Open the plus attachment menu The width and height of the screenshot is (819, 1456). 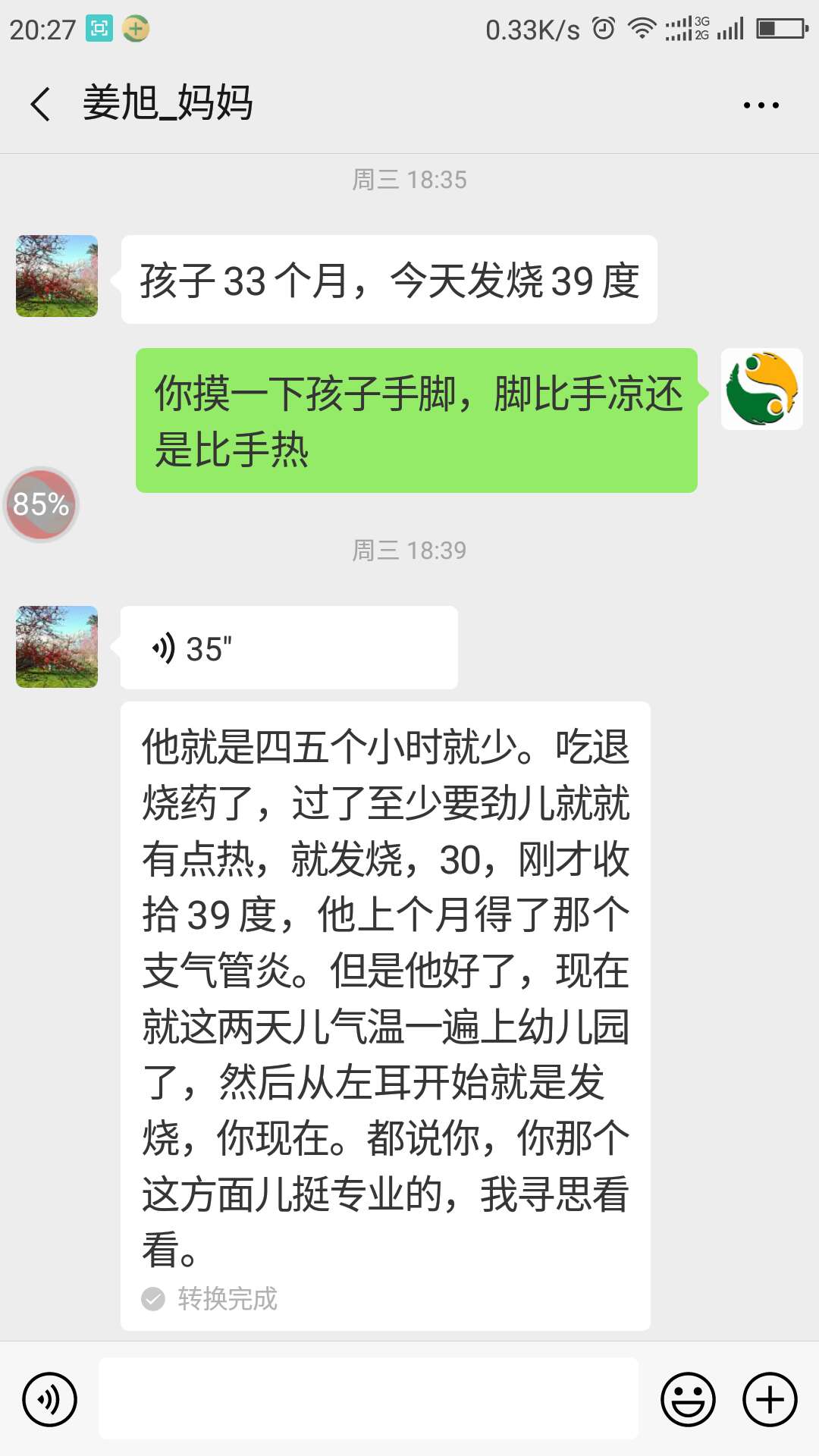[x=770, y=1399]
